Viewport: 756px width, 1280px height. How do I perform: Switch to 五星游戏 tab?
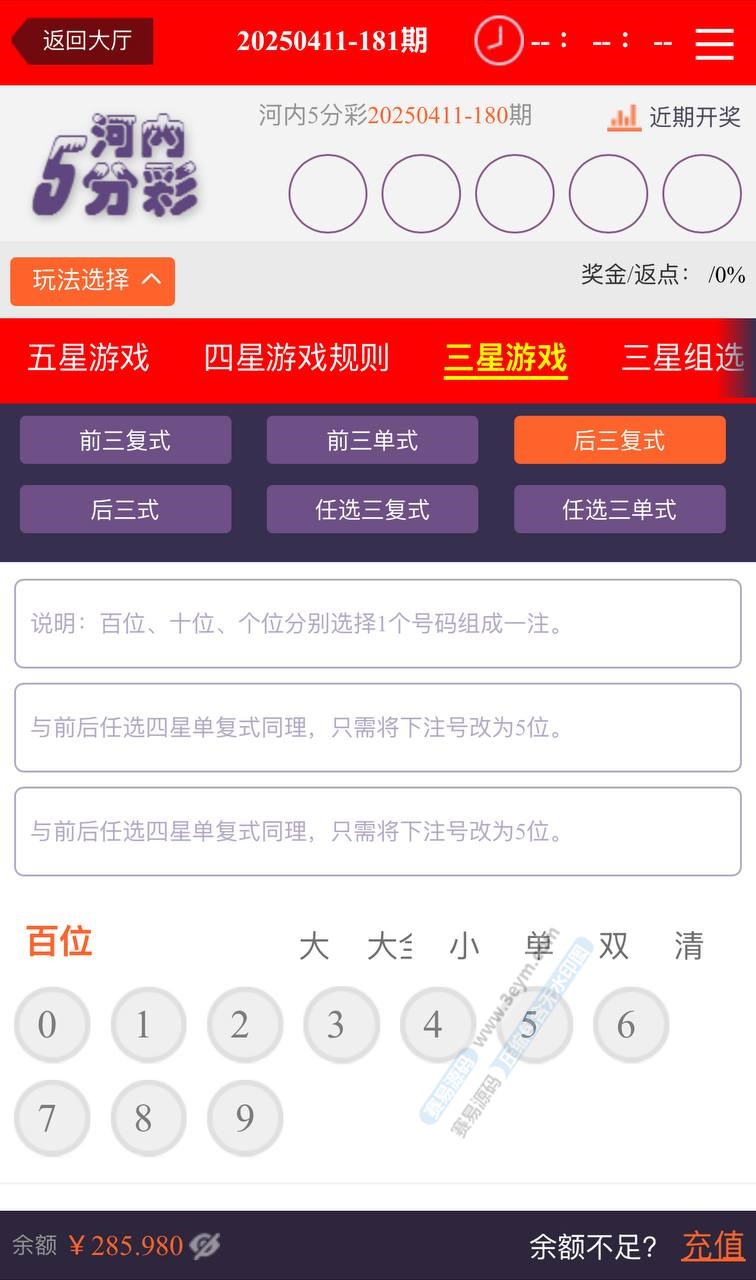click(88, 358)
